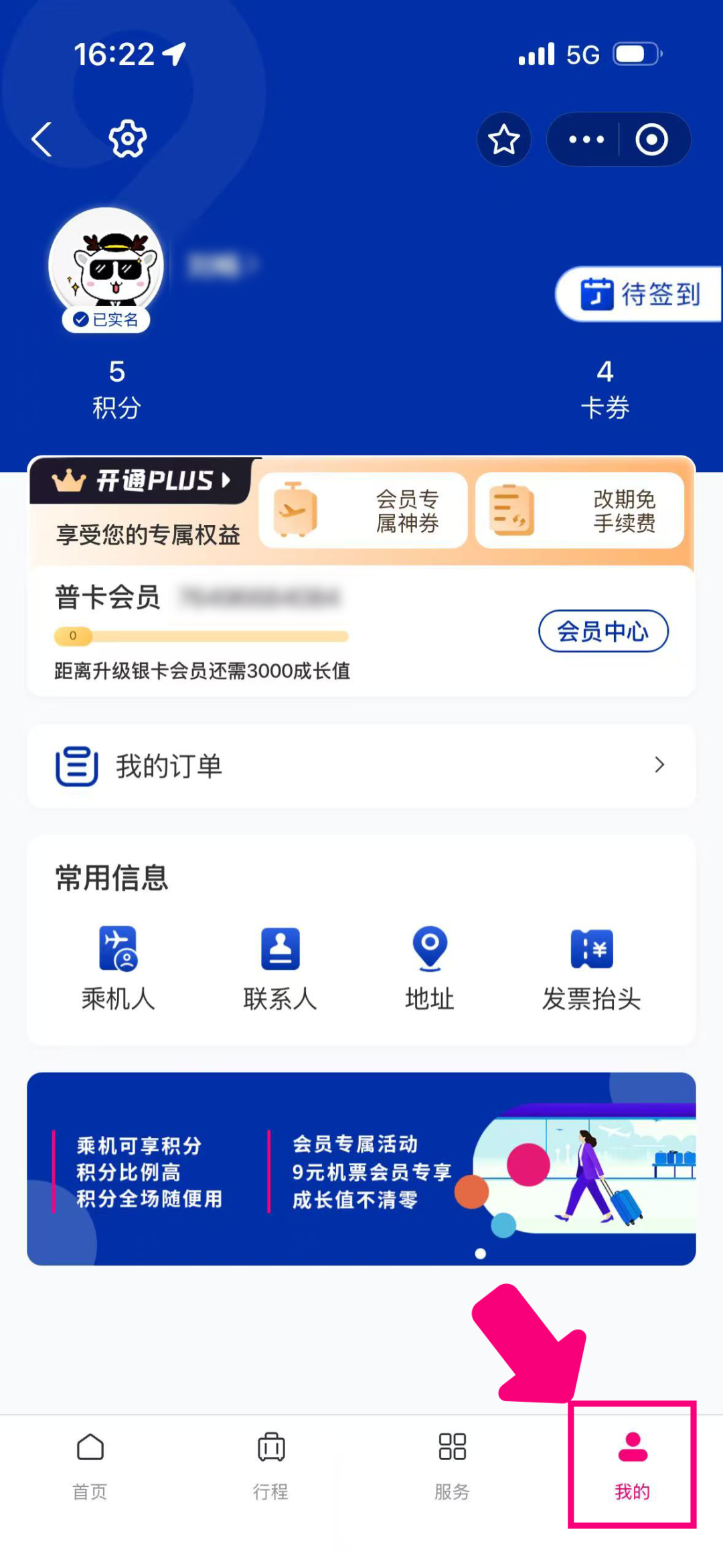Image resolution: width=723 pixels, height=1568 pixels.
Task: View the 积分 points balance
Action: click(x=116, y=388)
